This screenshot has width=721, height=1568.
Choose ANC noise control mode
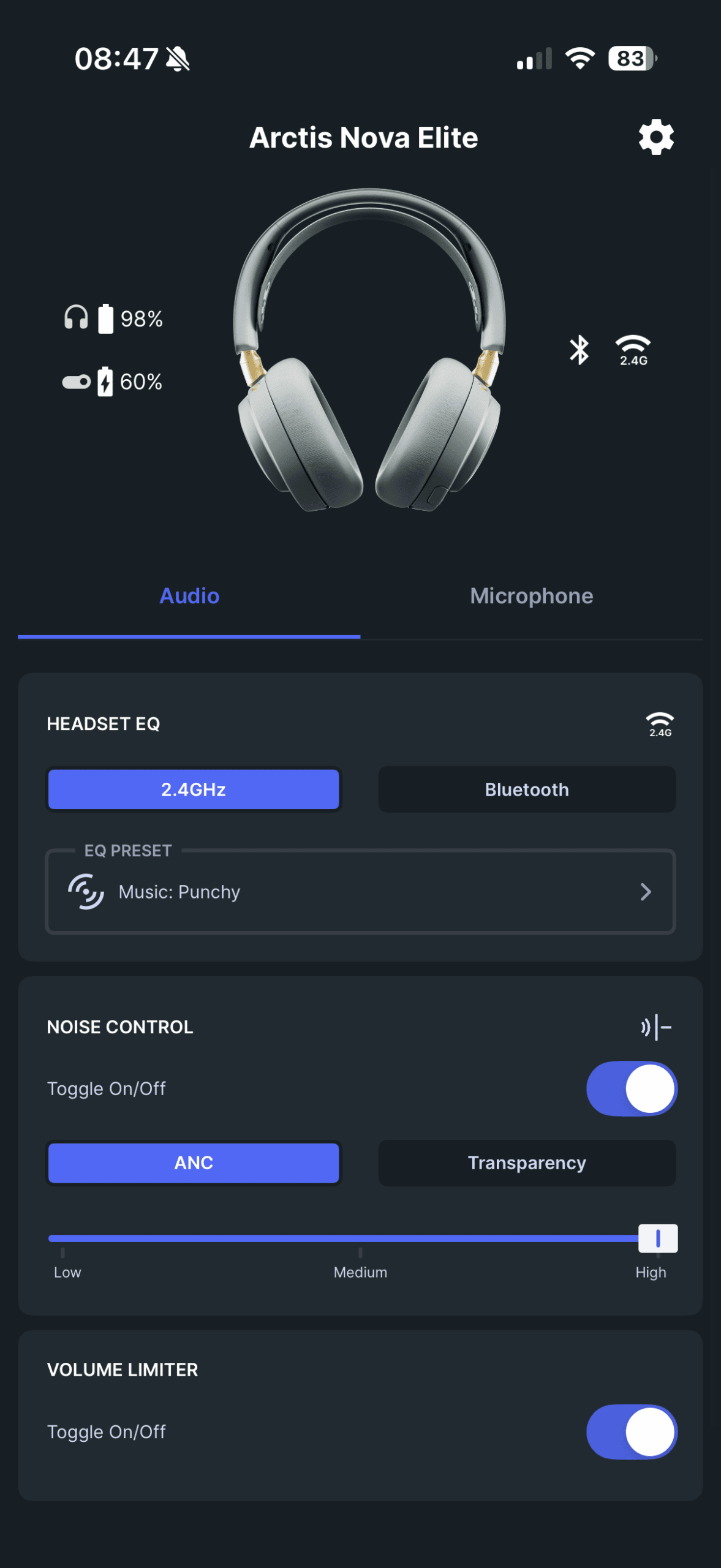coord(194,1163)
